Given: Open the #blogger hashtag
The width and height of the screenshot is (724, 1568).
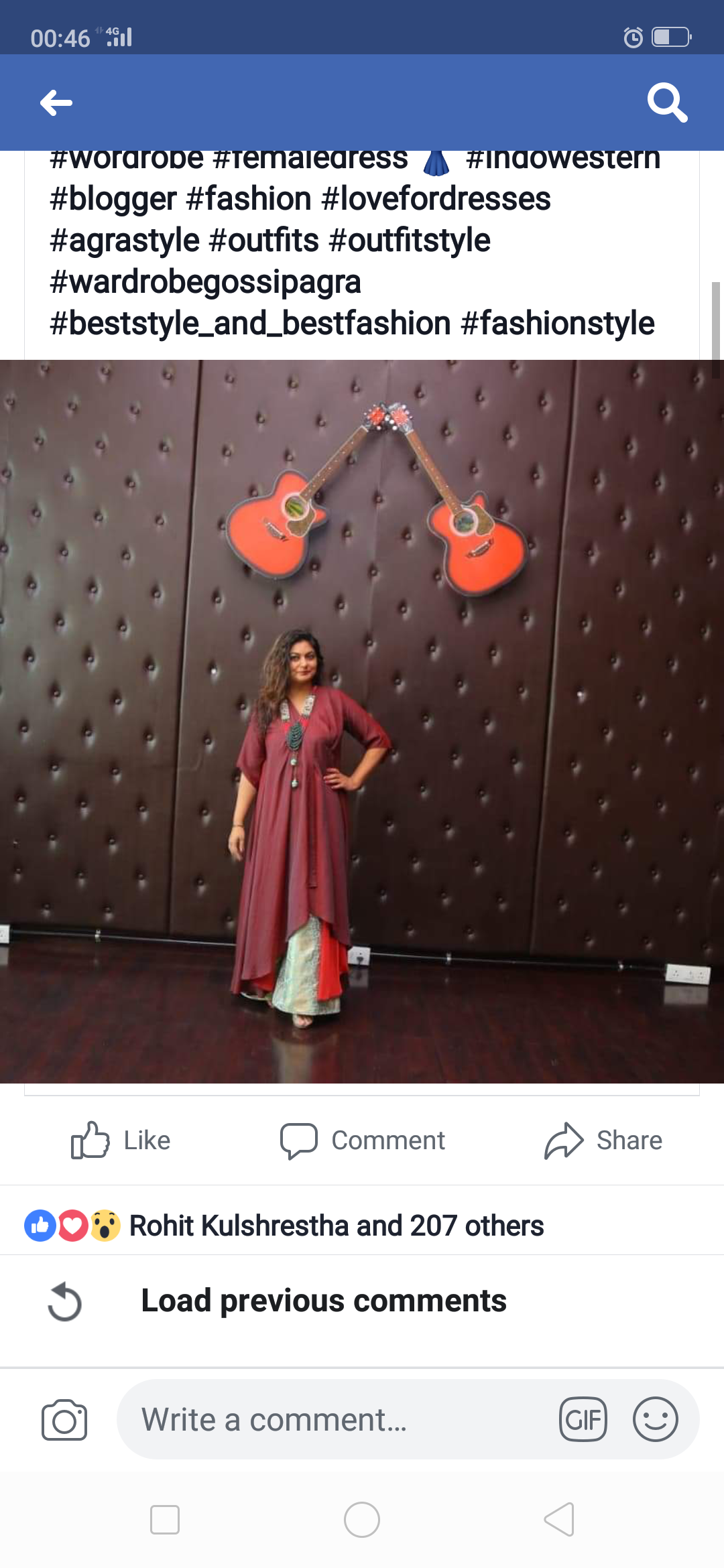Looking at the screenshot, I should pos(113,199).
